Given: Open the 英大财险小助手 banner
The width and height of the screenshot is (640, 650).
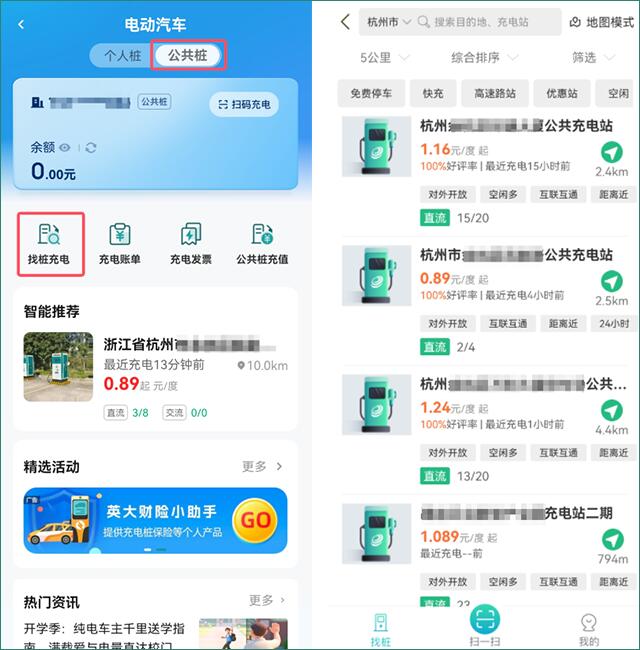Looking at the screenshot, I should (155, 519).
